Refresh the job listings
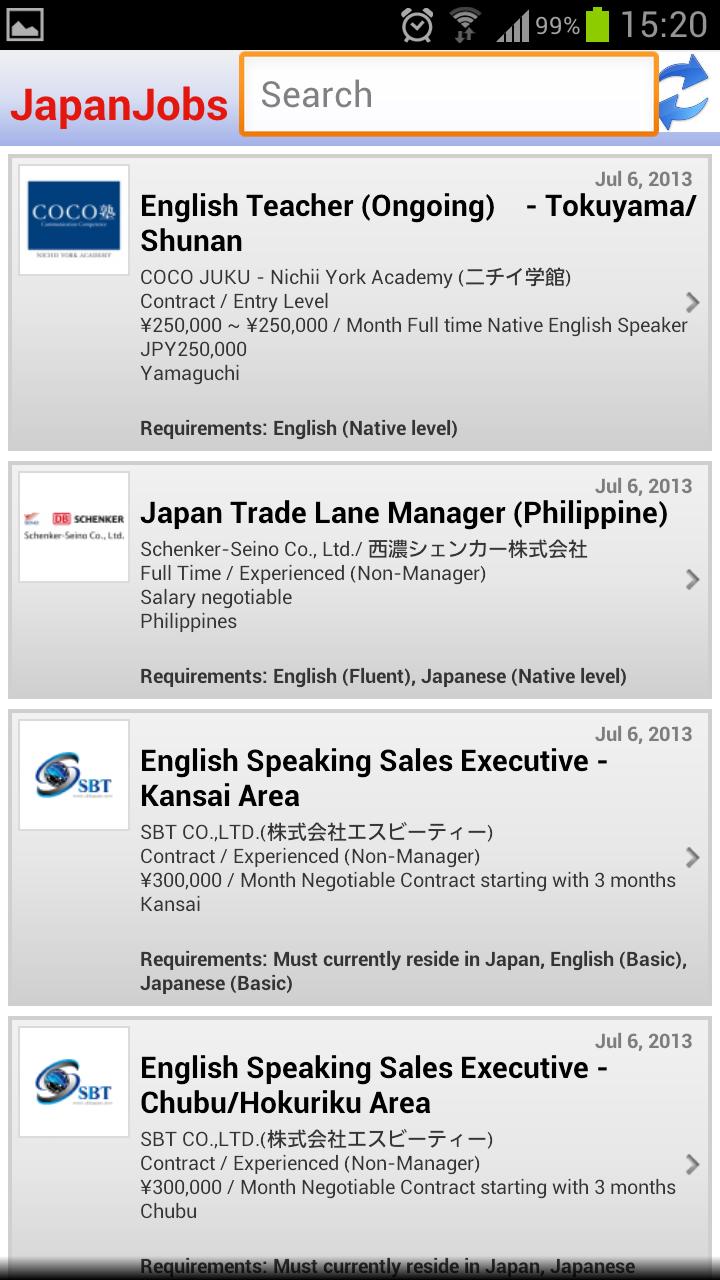The width and height of the screenshot is (720, 1280). (686, 95)
